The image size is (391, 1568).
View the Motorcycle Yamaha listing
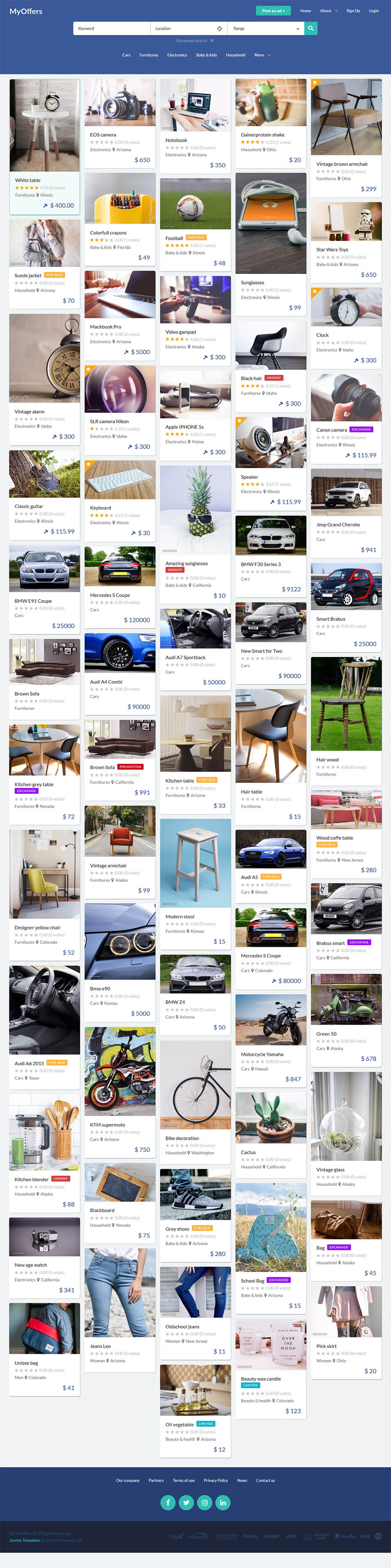(262, 1053)
